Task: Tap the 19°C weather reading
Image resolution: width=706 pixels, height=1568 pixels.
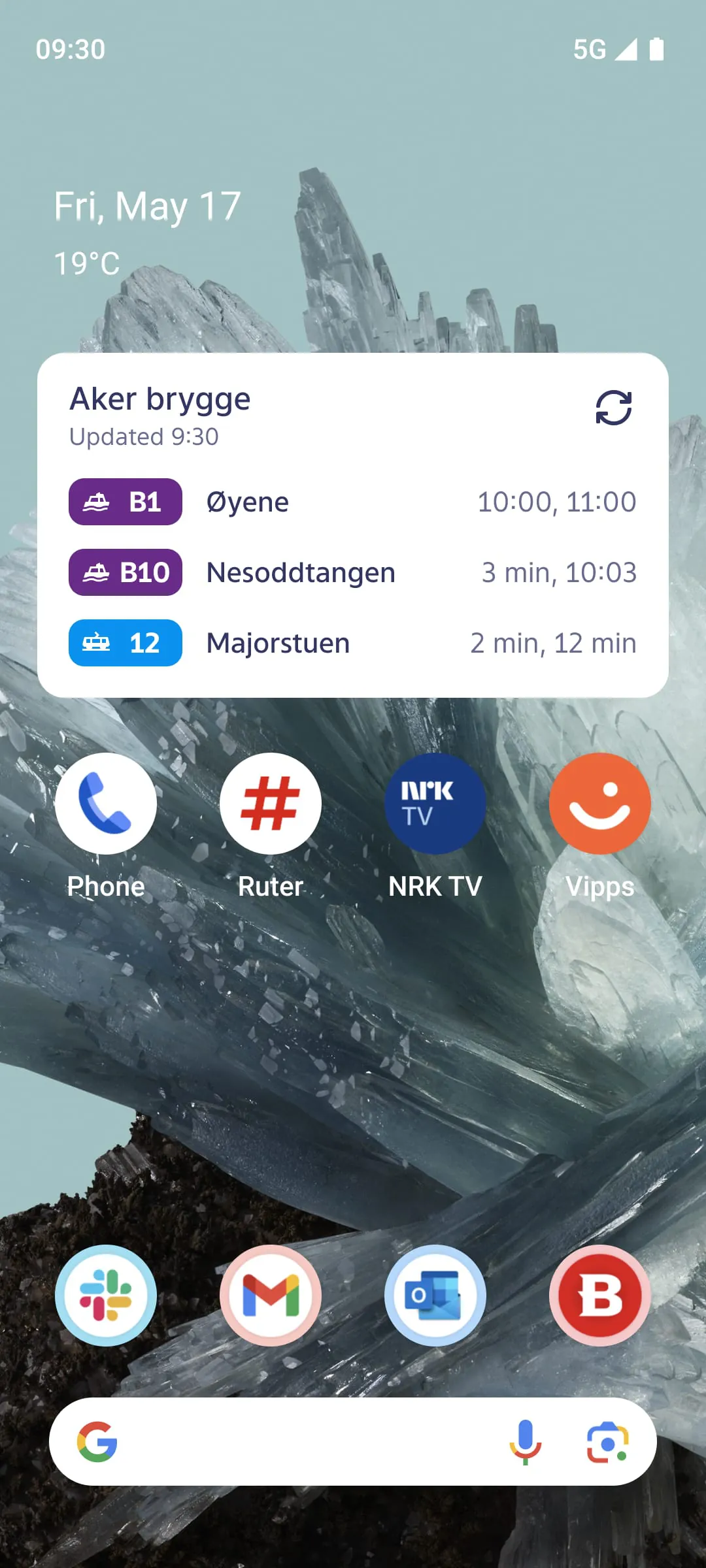Action: click(x=87, y=262)
